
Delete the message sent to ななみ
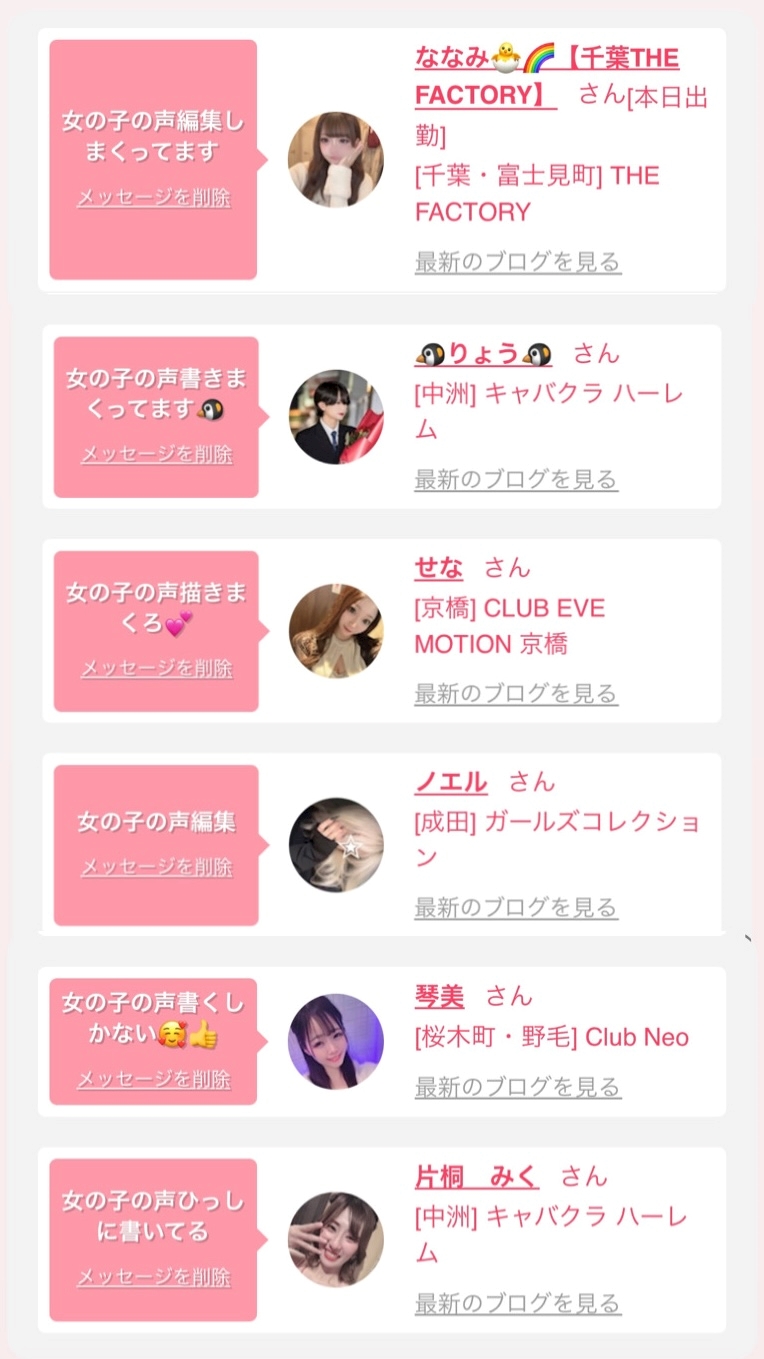tap(154, 197)
